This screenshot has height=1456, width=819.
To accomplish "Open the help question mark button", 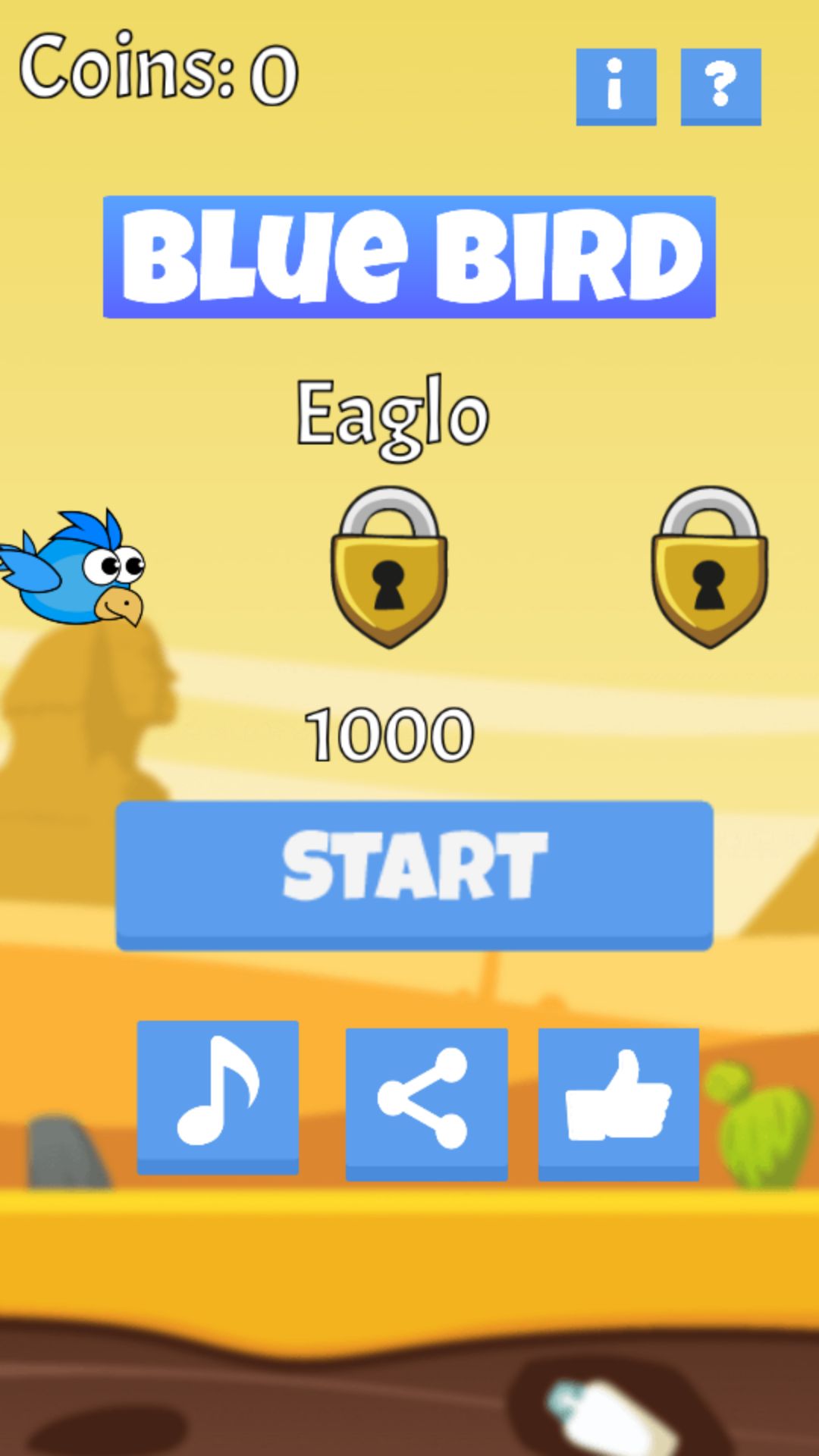I will point(720,86).
